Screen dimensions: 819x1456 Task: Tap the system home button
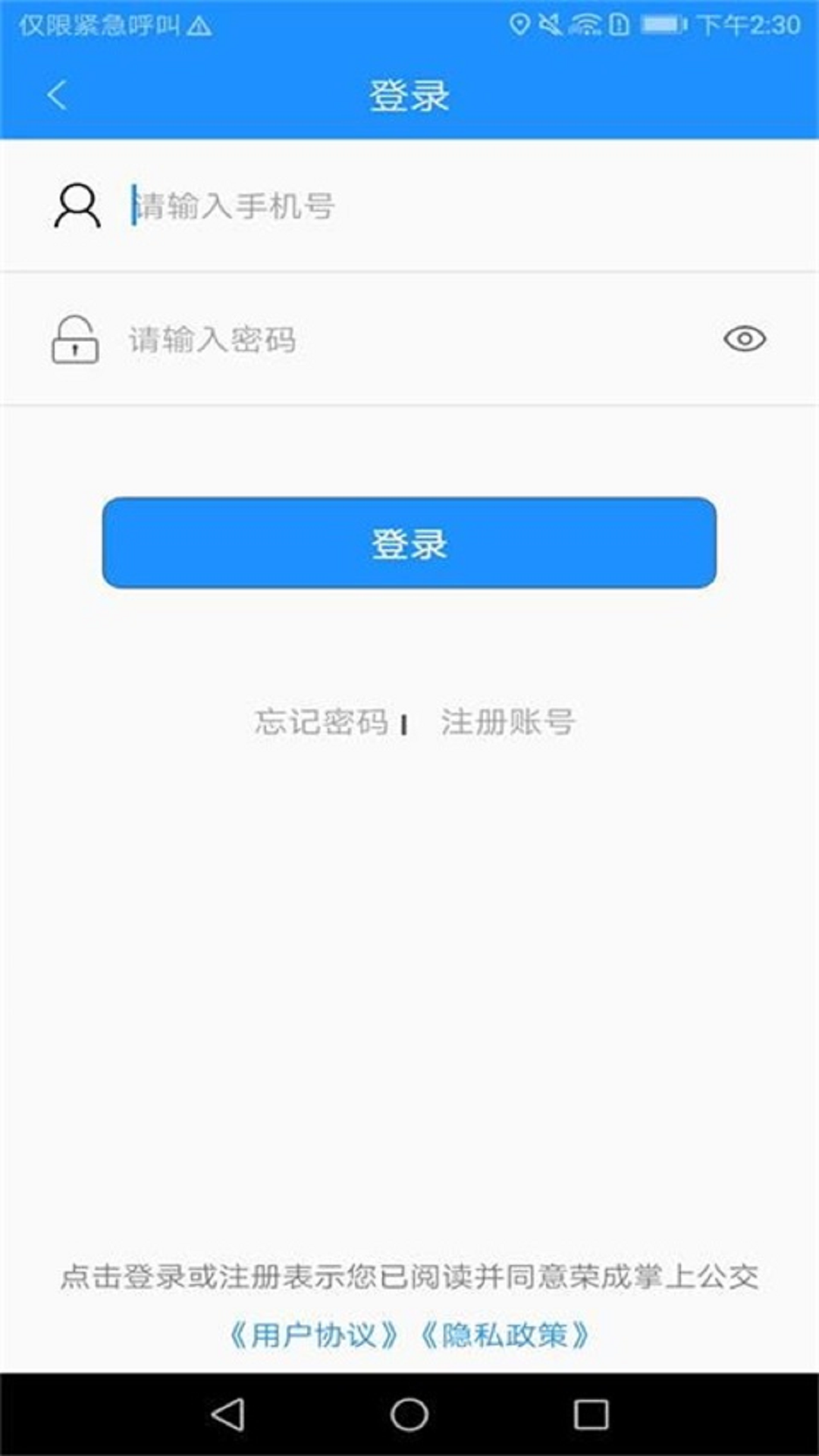(x=409, y=1414)
